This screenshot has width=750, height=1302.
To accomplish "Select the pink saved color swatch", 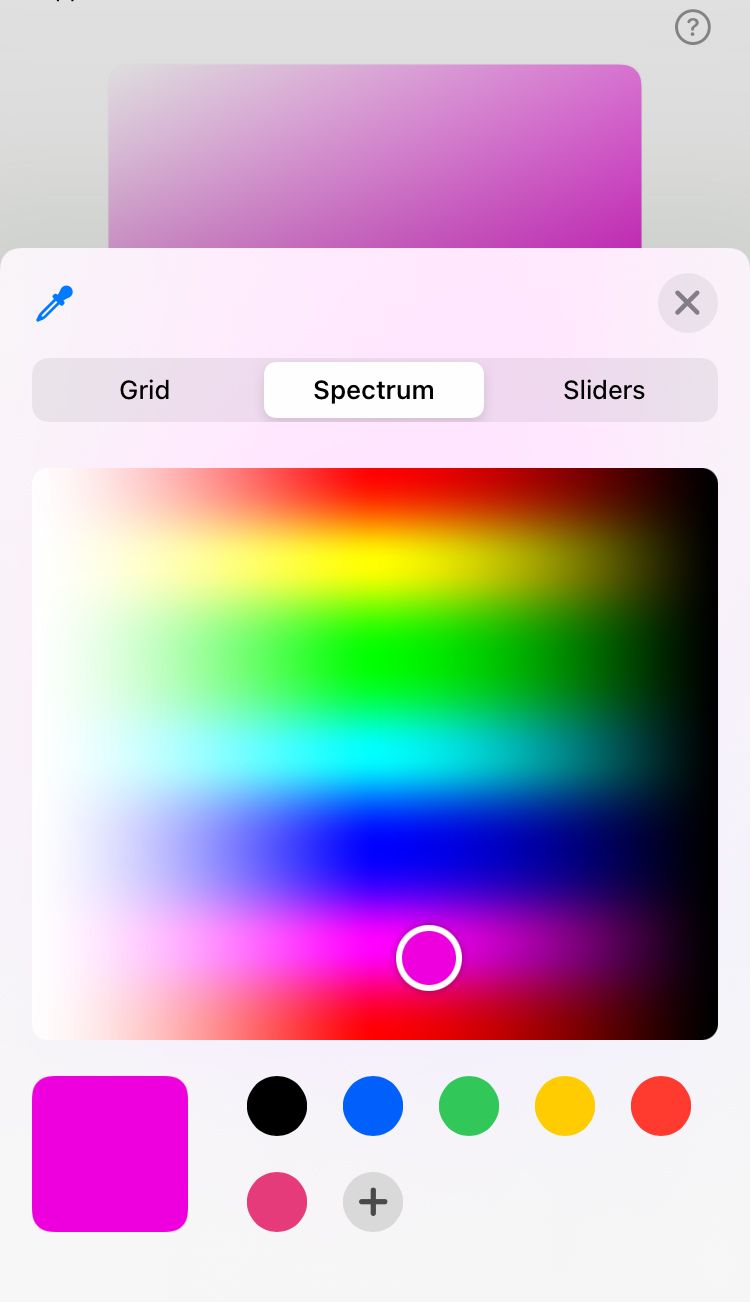I will [x=277, y=1202].
